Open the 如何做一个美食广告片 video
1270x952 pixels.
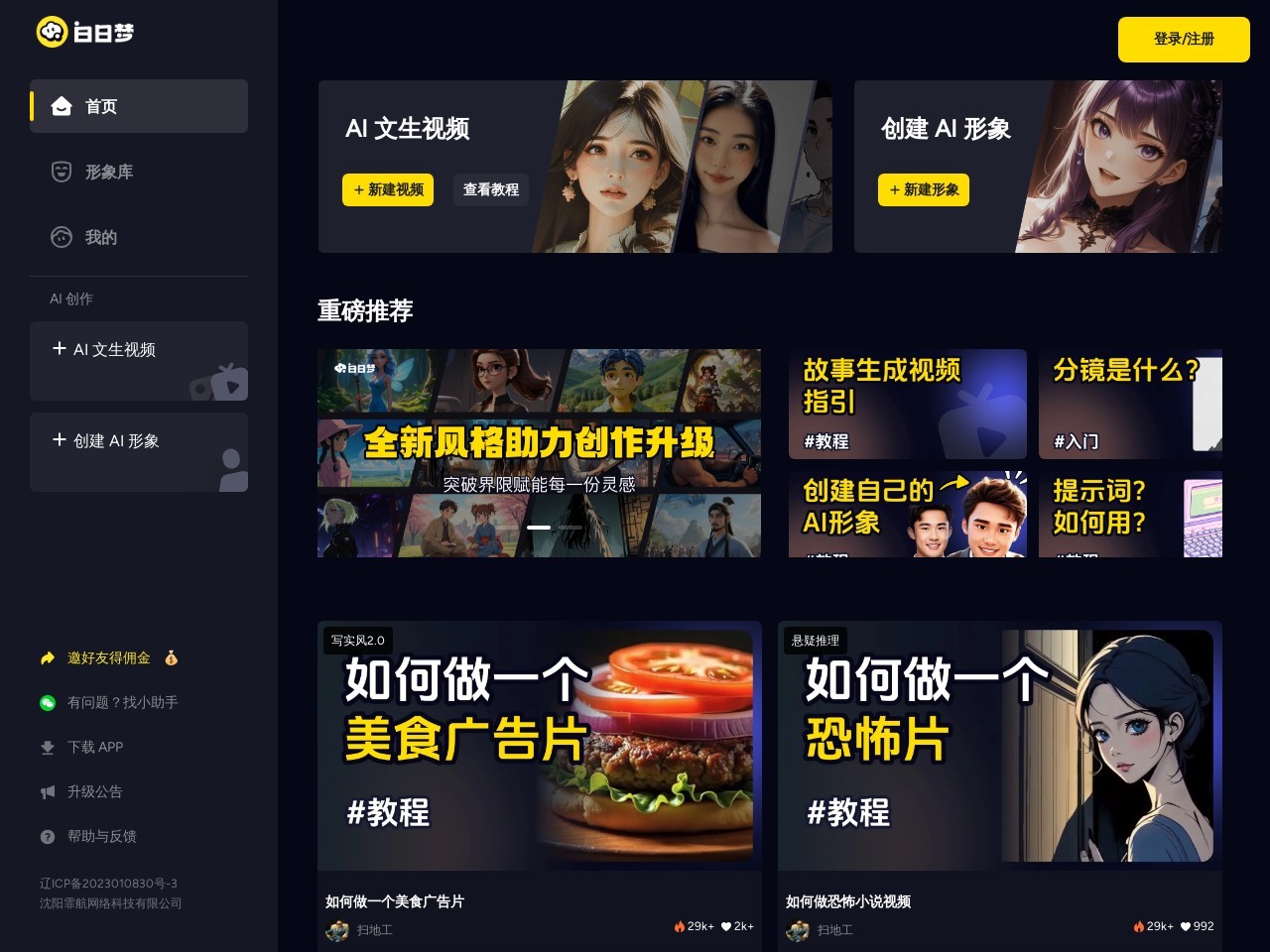(539, 746)
